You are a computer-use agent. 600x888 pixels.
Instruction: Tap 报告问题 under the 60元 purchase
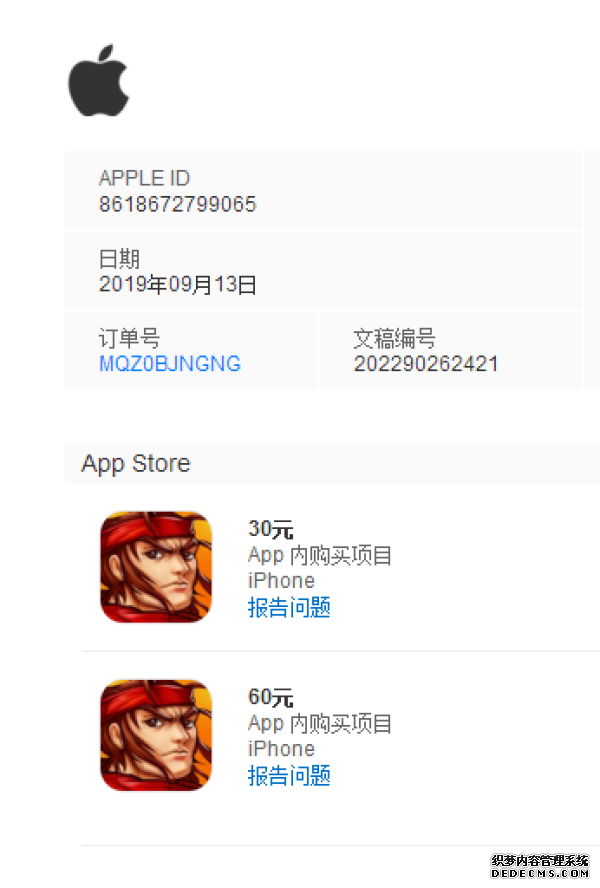pyautogui.click(x=289, y=775)
